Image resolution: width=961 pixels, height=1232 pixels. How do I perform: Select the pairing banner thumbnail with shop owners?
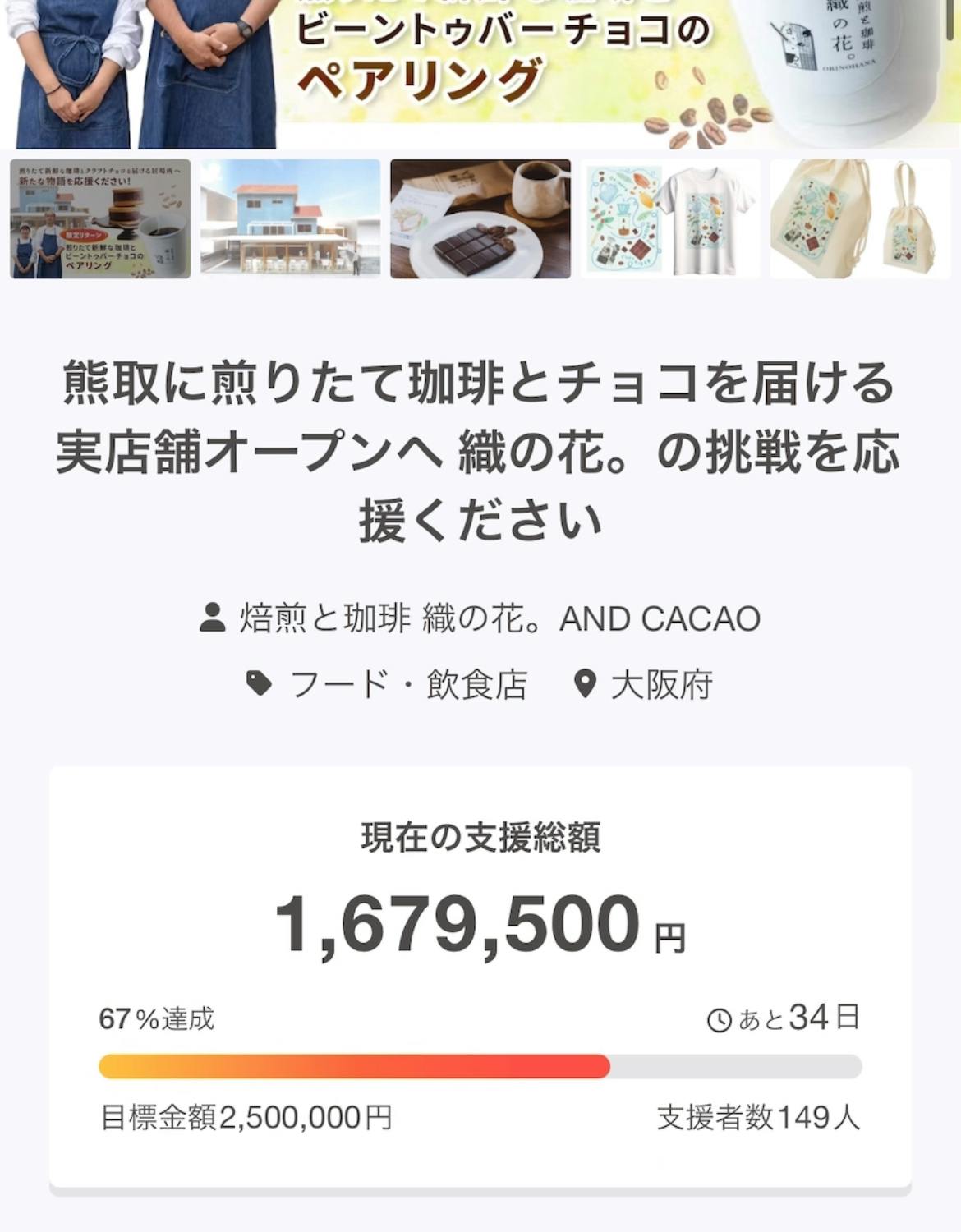coord(100,218)
